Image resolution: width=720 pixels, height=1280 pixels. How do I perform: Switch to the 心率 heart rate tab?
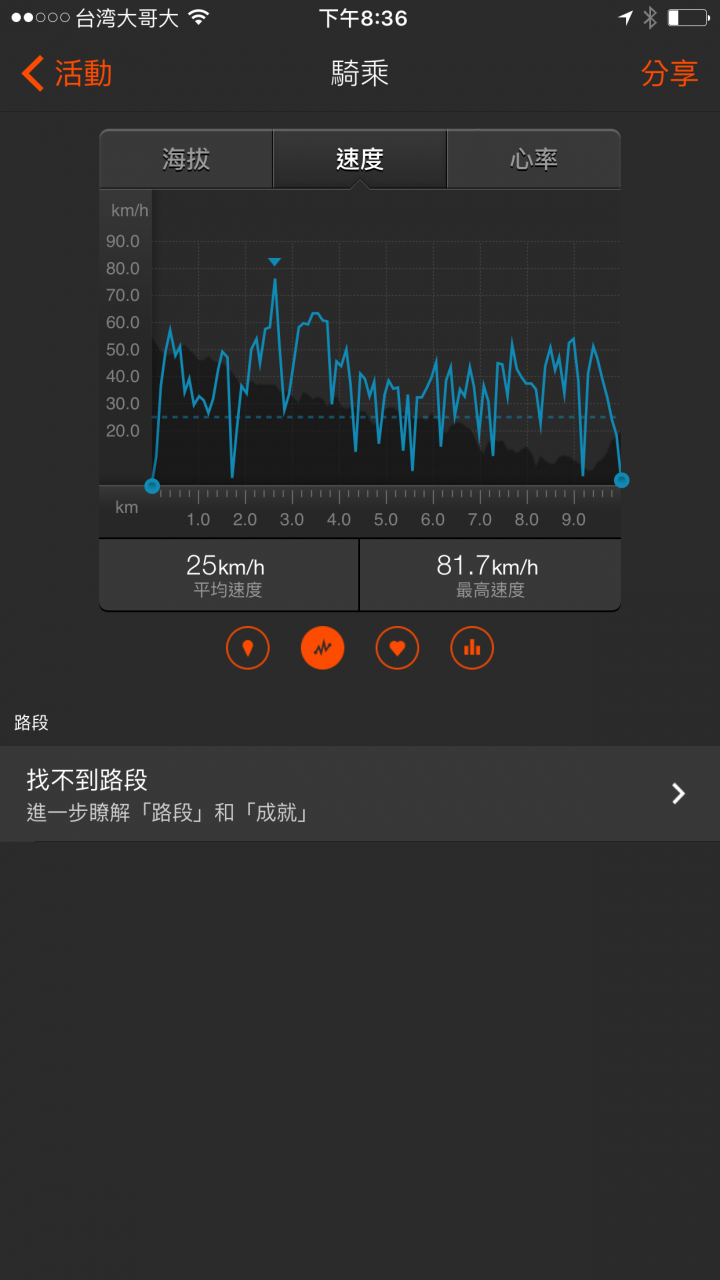point(533,160)
